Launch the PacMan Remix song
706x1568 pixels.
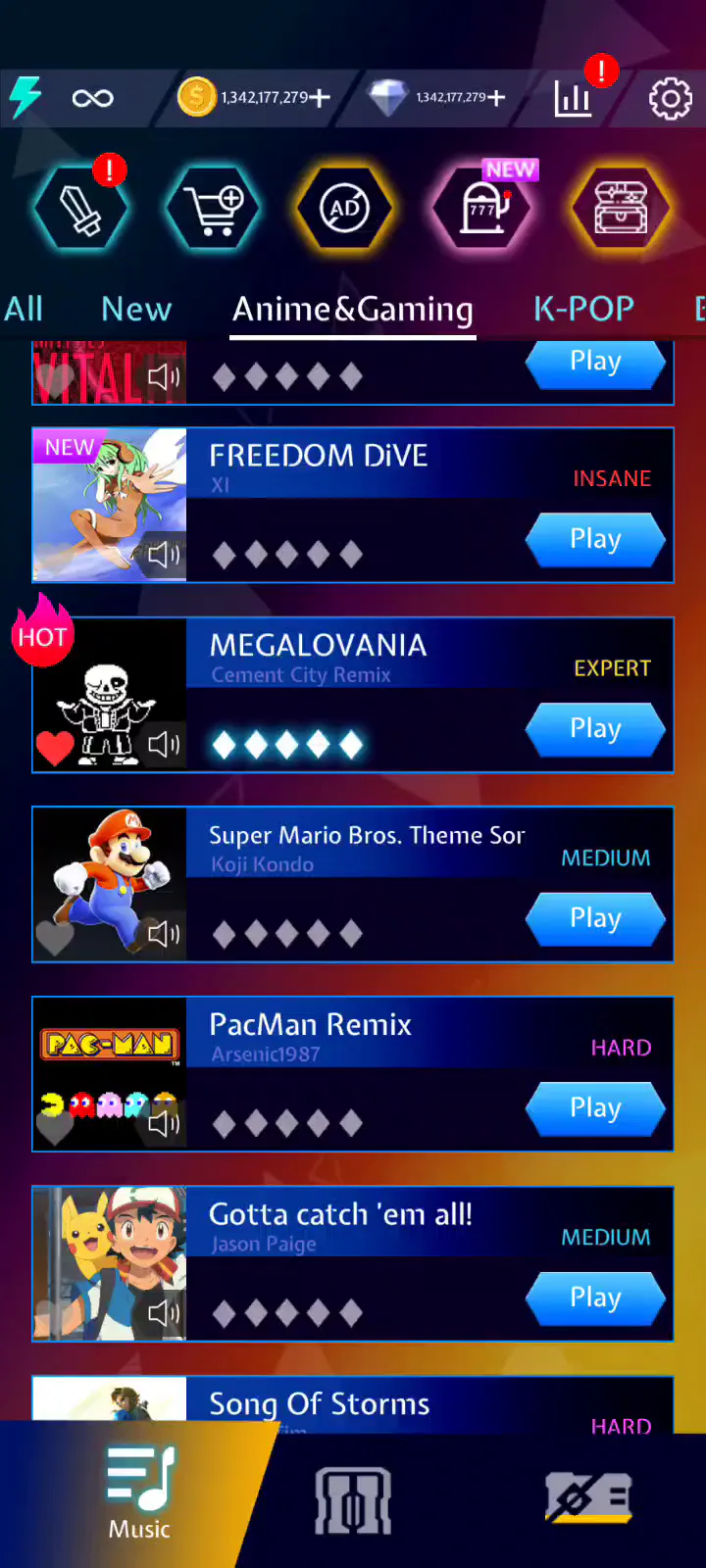(x=595, y=1108)
